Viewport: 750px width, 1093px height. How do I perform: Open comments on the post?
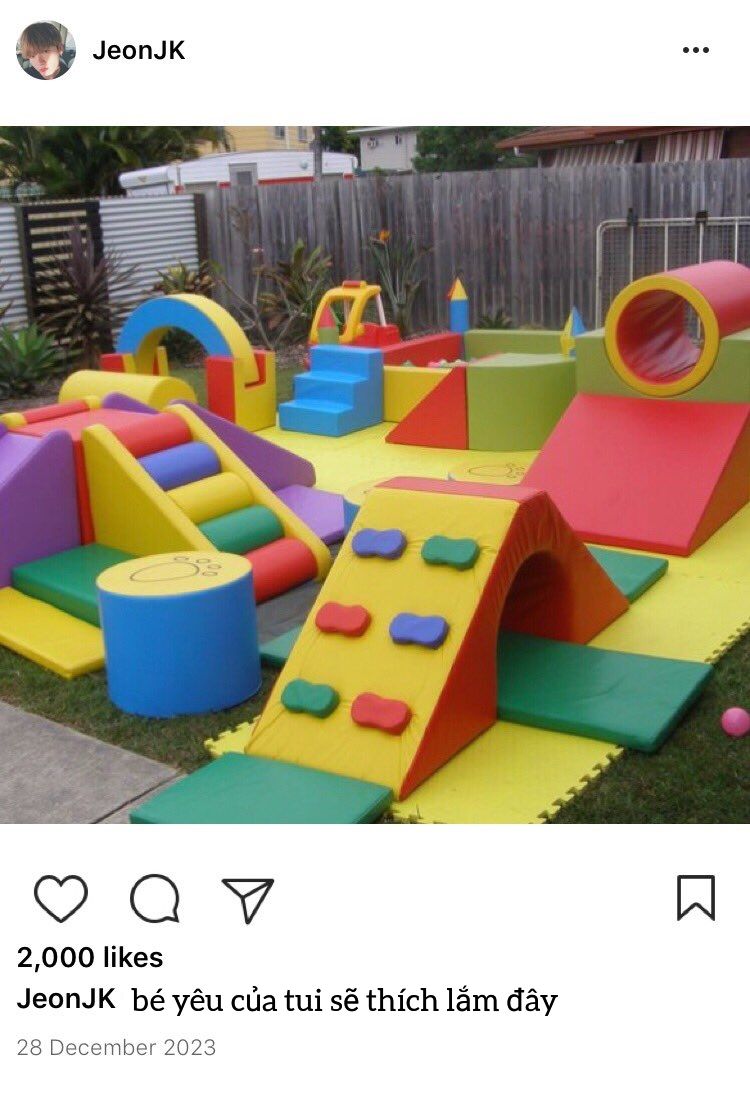155,898
